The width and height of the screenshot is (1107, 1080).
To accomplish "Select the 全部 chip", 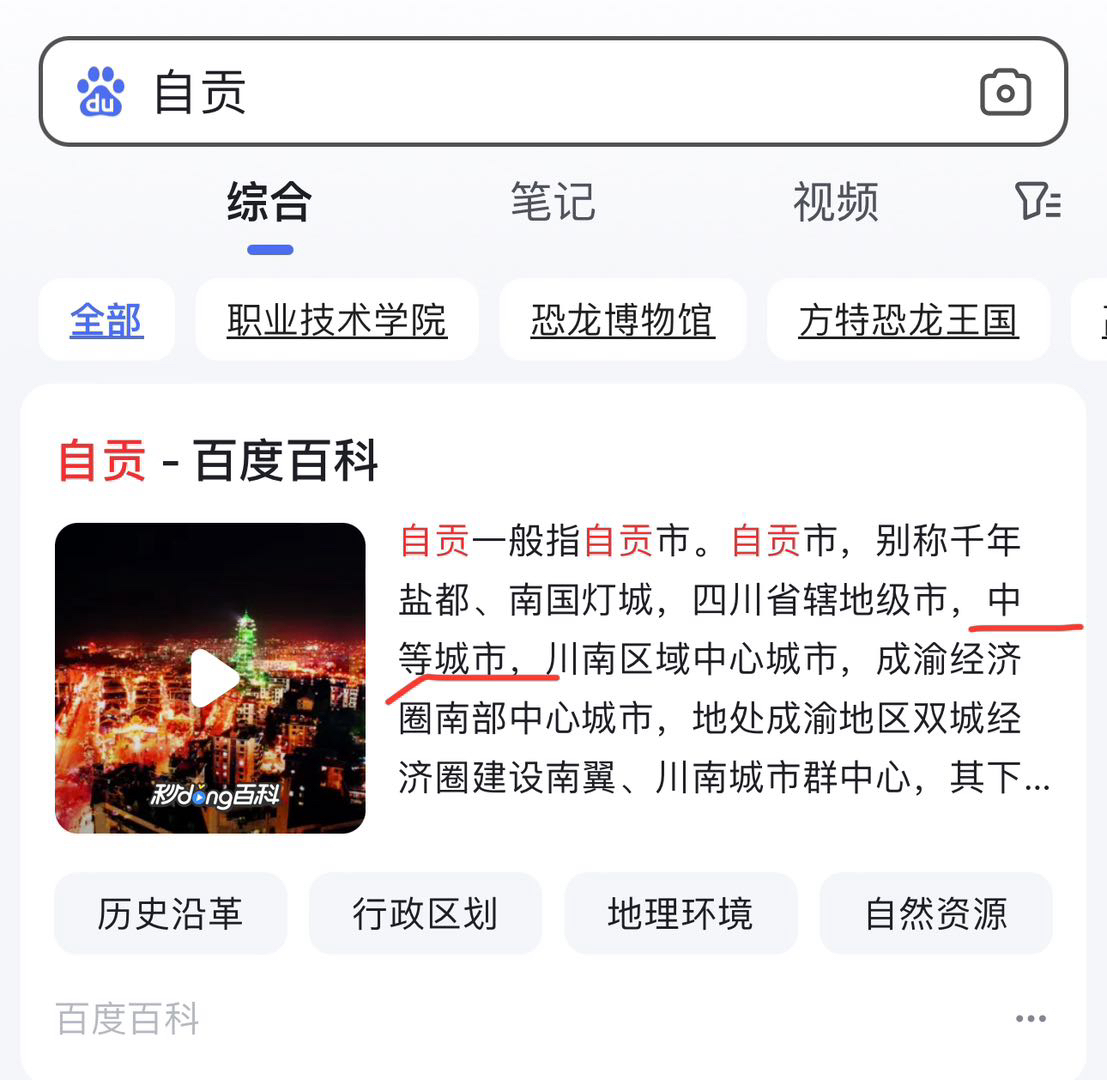I will tap(107, 321).
